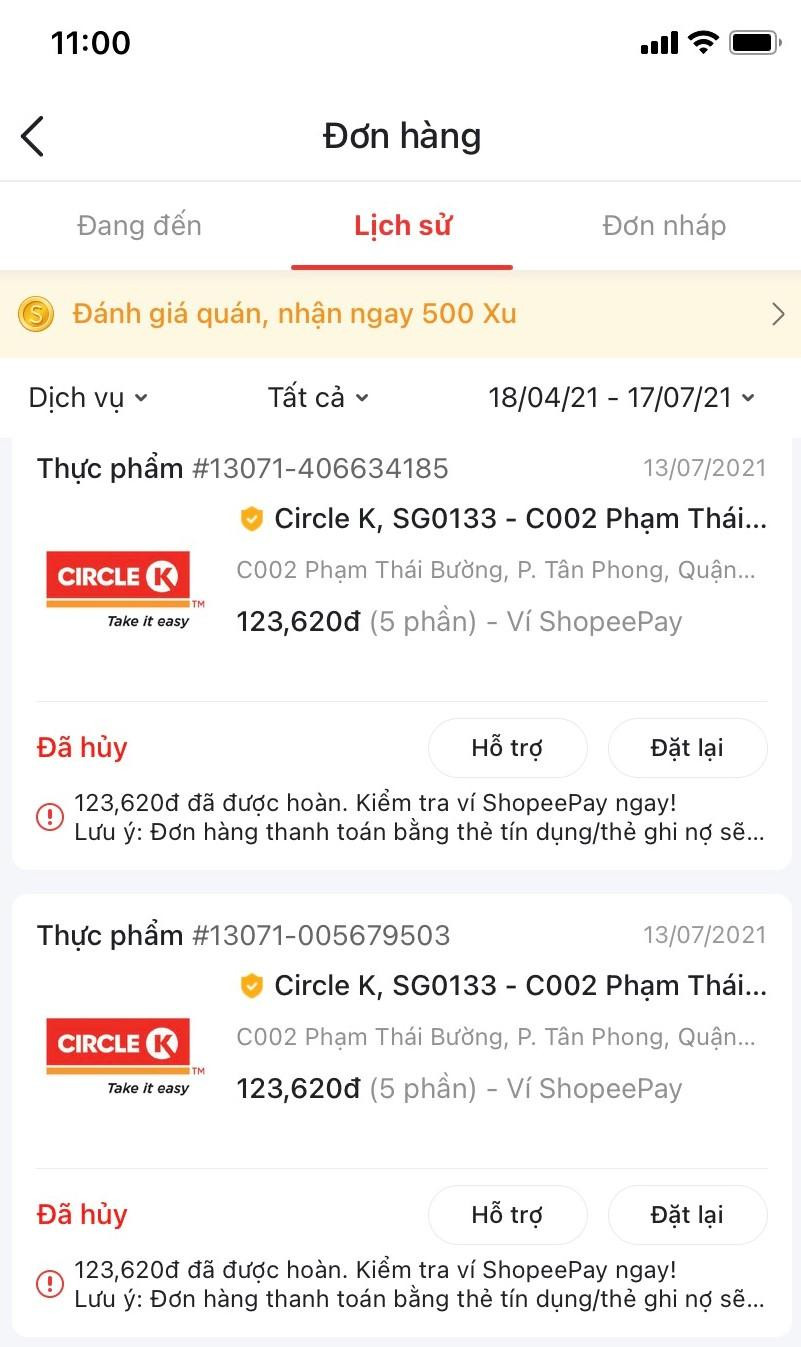Open the Tất cả status dropdown
Screen dimensions: 801x1347
point(318,397)
